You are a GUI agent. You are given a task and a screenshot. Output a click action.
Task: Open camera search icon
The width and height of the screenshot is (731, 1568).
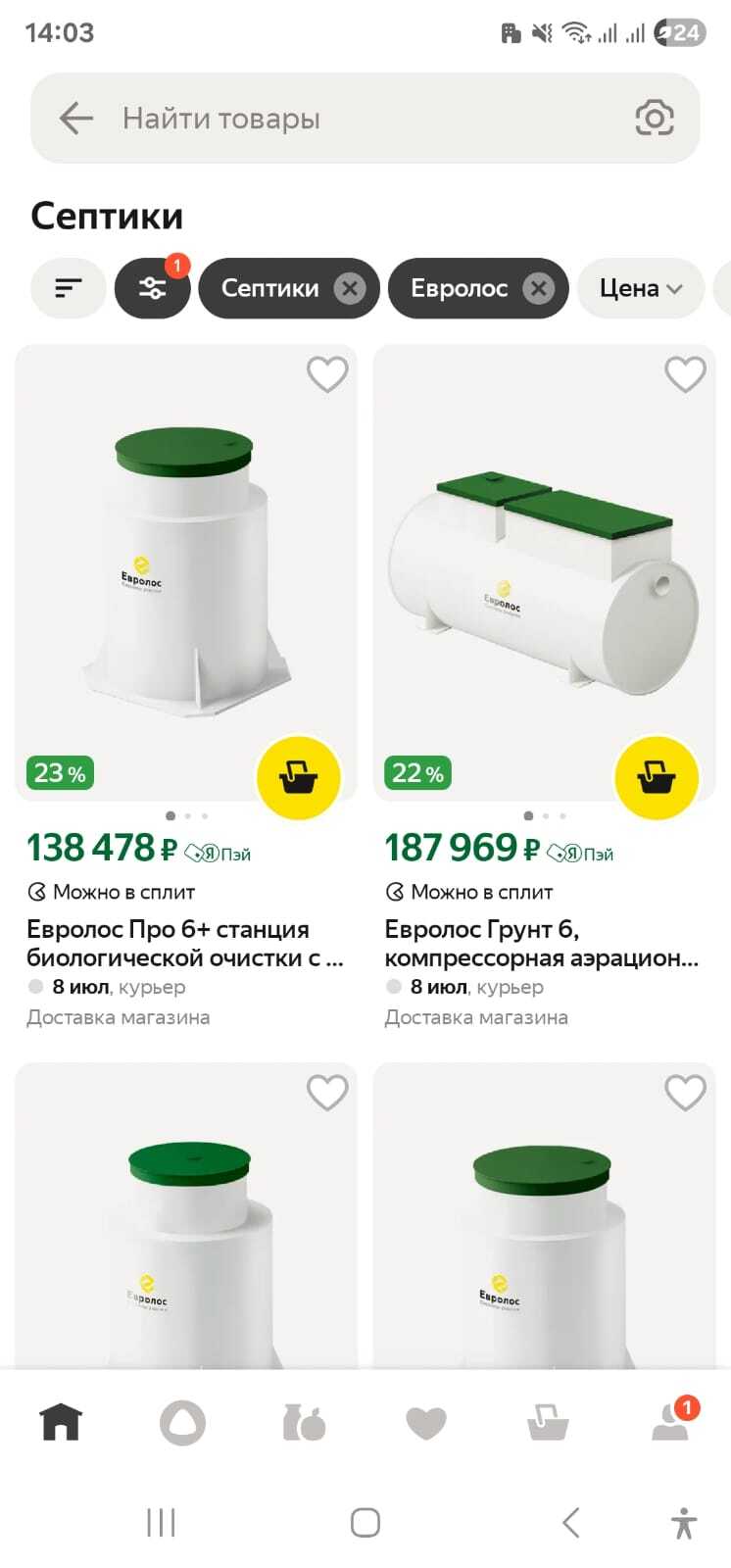[655, 119]
